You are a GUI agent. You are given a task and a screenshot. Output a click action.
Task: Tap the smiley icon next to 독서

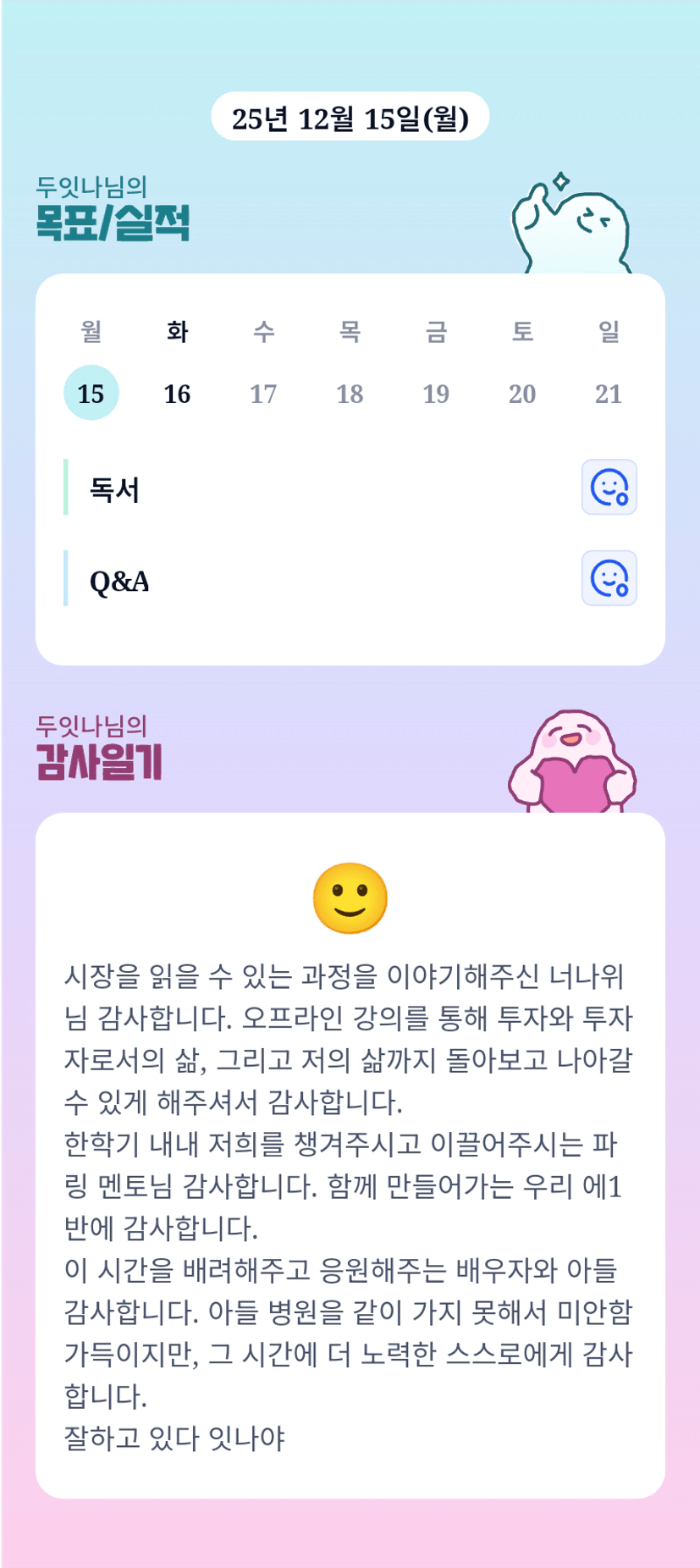(x=609, y=488)
